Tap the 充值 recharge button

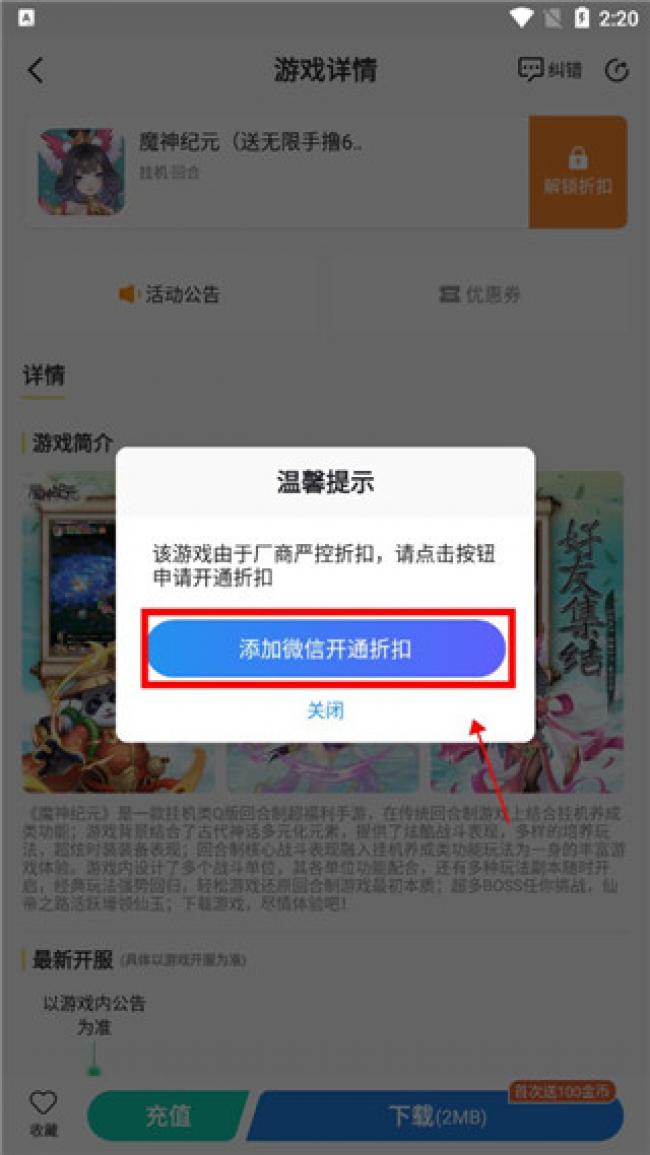click(167, 1116)
